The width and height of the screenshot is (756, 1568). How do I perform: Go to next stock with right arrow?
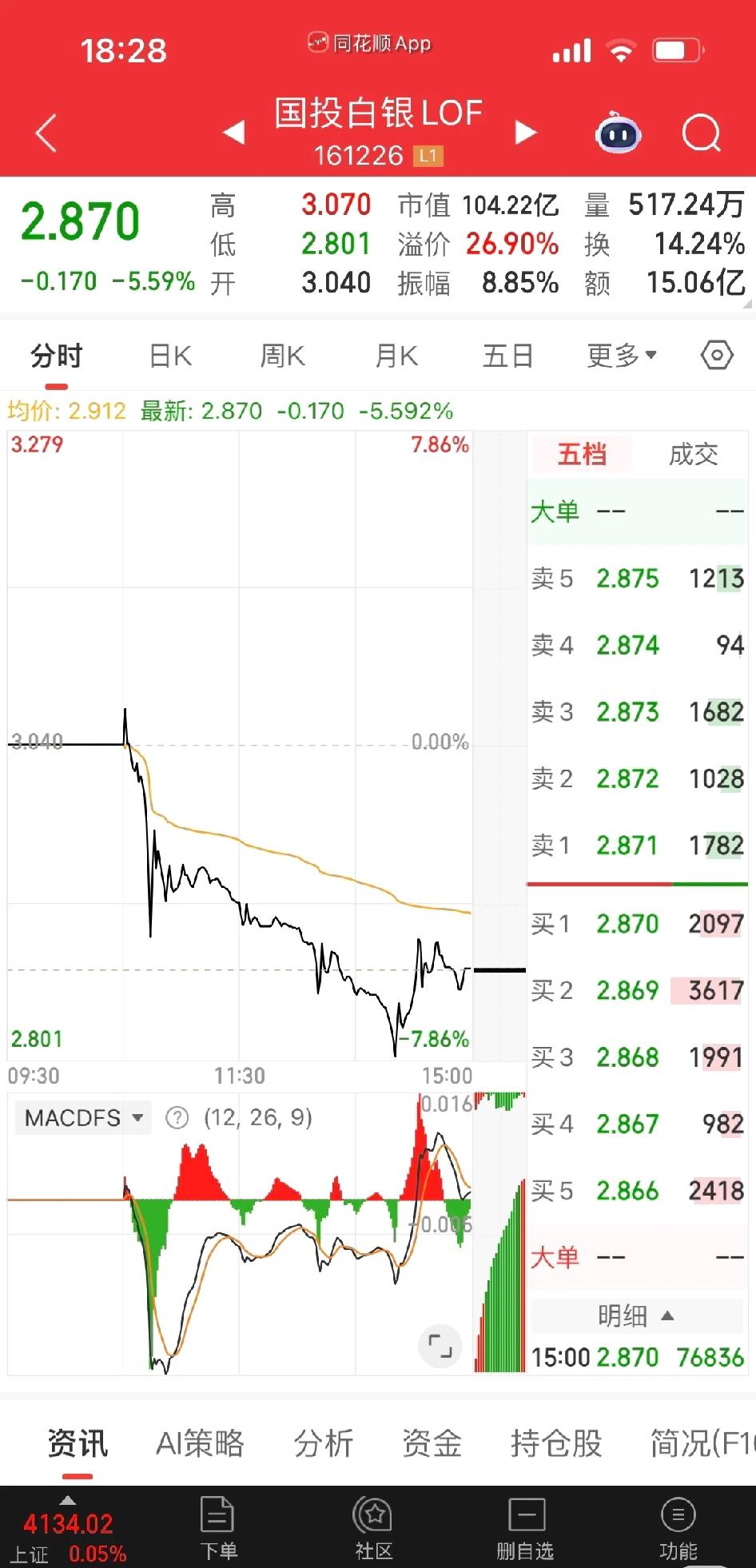click(x=527, y=132)
